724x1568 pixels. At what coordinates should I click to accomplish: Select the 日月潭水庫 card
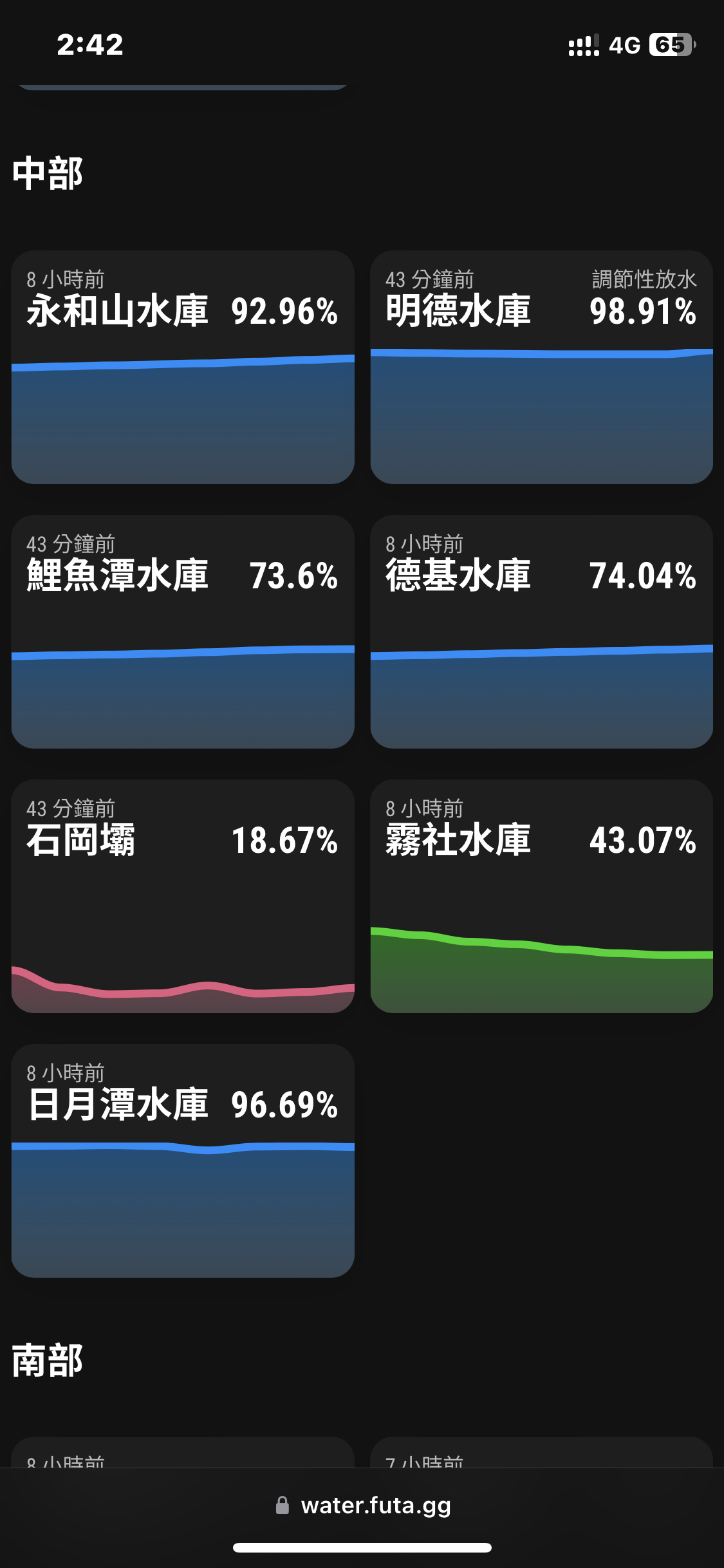[183, 1161]
